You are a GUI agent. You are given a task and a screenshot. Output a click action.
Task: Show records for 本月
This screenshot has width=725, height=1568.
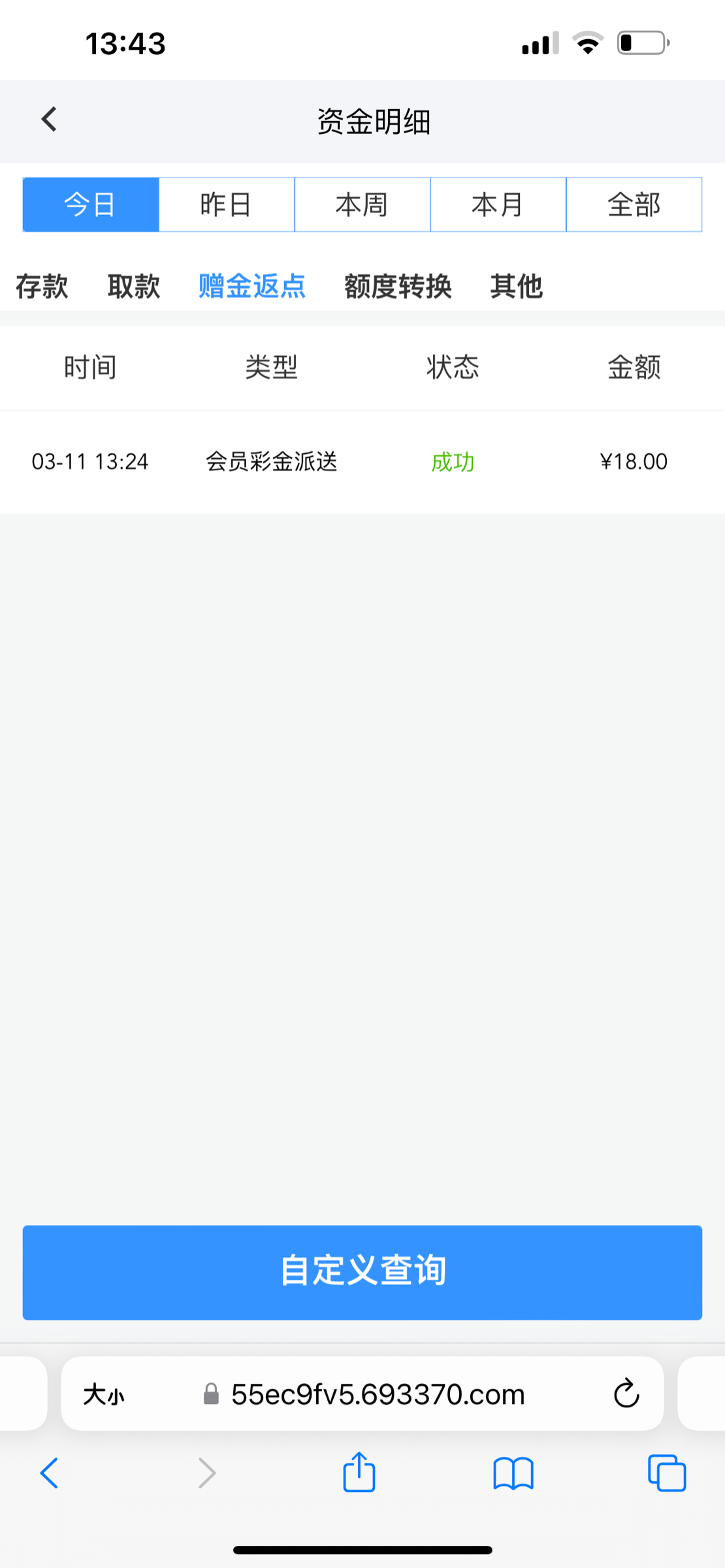[x=498, y=204]
